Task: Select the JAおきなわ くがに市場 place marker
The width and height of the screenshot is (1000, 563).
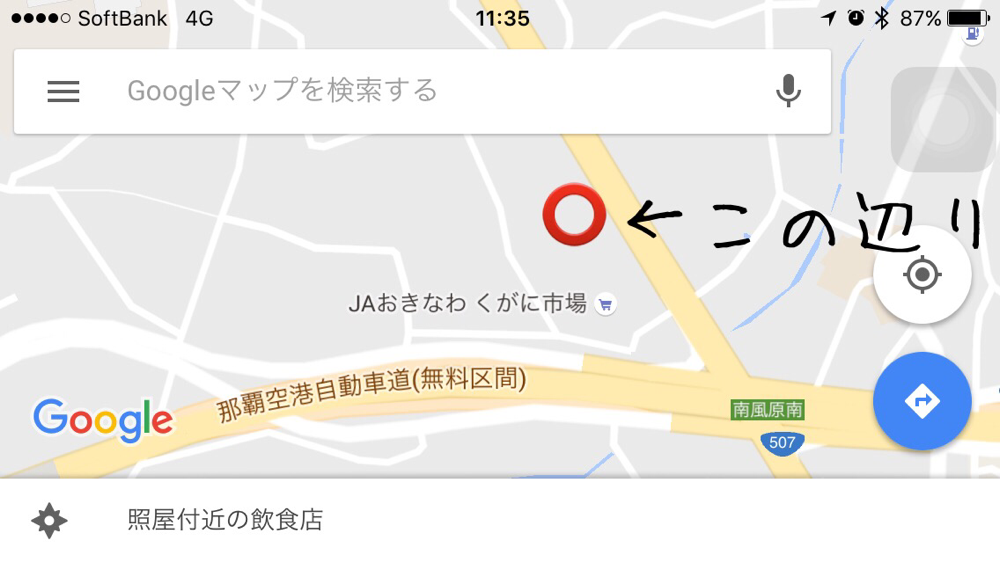Action: (x=604, y=304)
